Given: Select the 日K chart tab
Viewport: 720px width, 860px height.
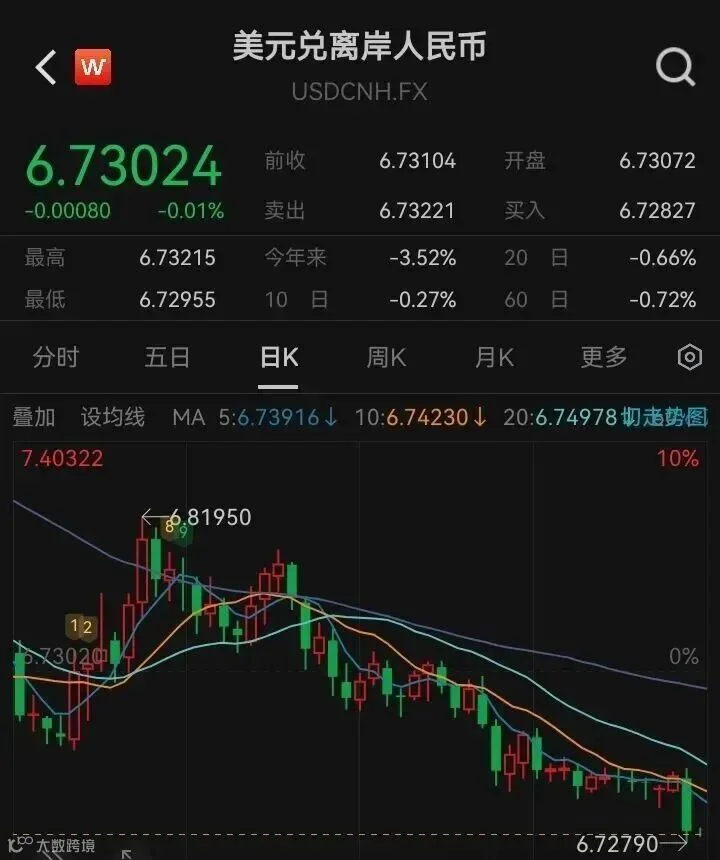Looking at the screenshot, I should (x=279, y=358).
